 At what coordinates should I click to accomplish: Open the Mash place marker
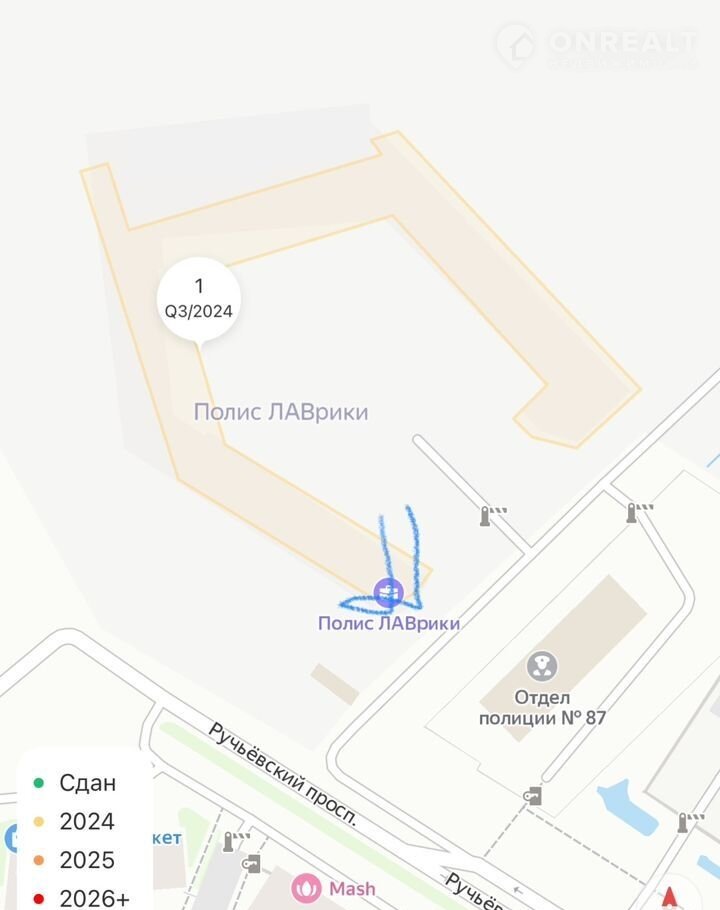click(x=307, y=887)
